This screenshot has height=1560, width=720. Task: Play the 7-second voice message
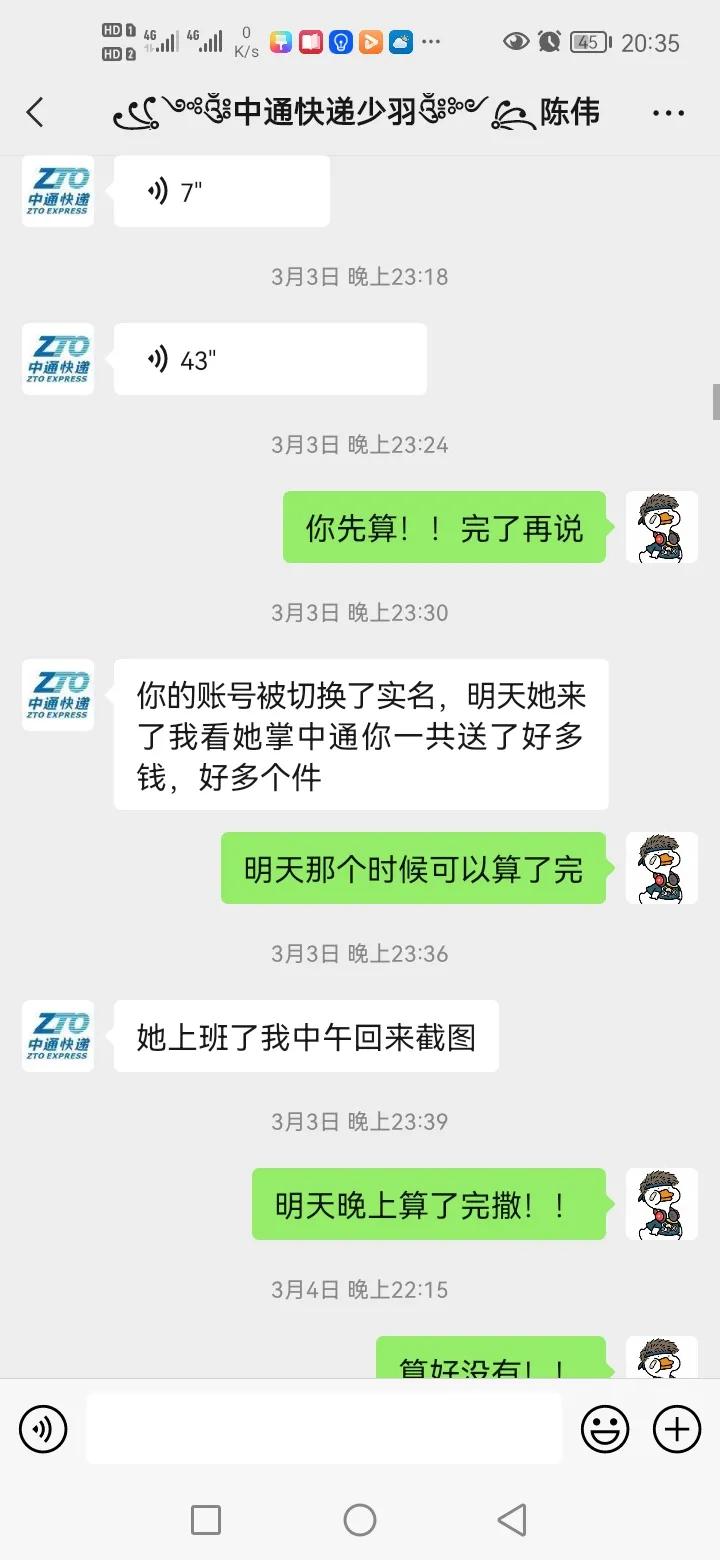(x=220, y=190)
